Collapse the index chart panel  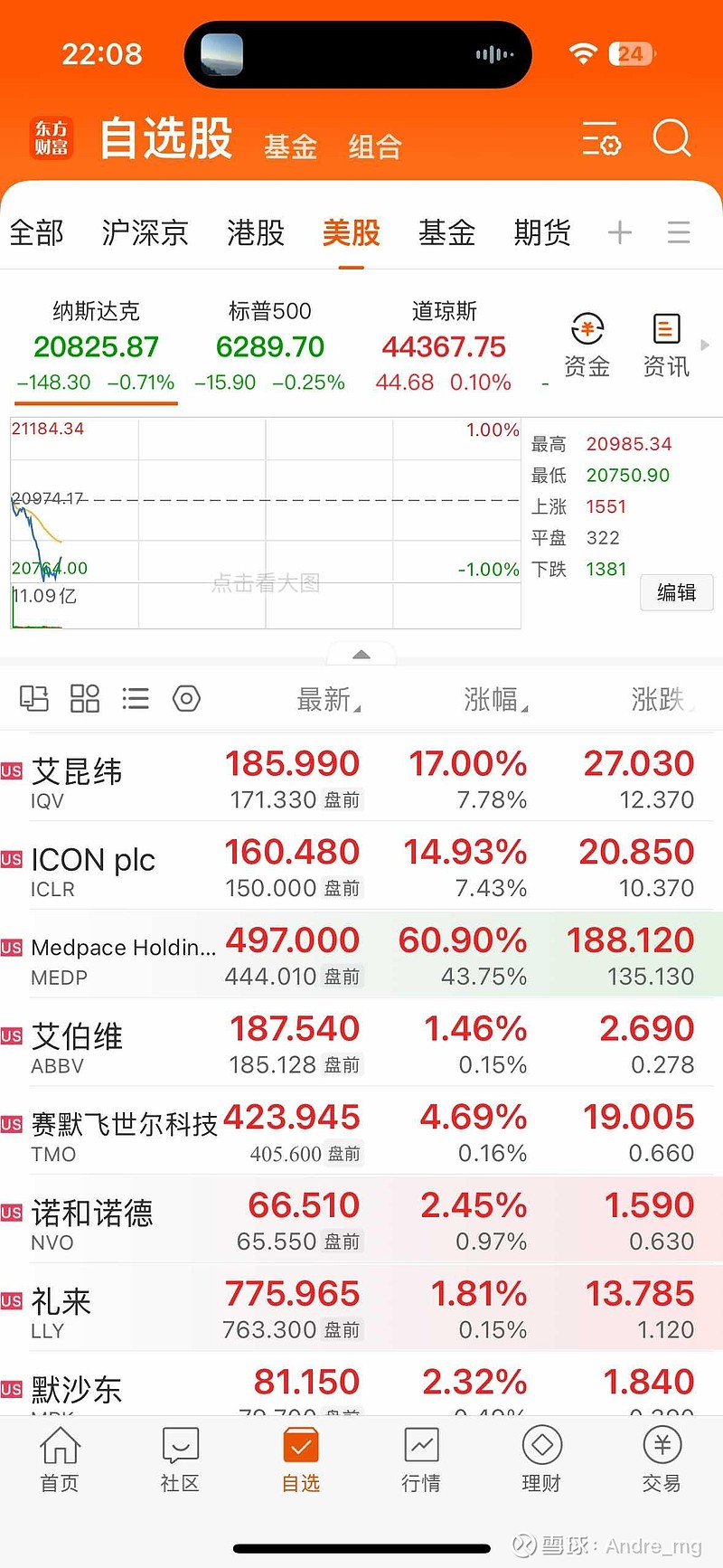(x=361, y=654)
